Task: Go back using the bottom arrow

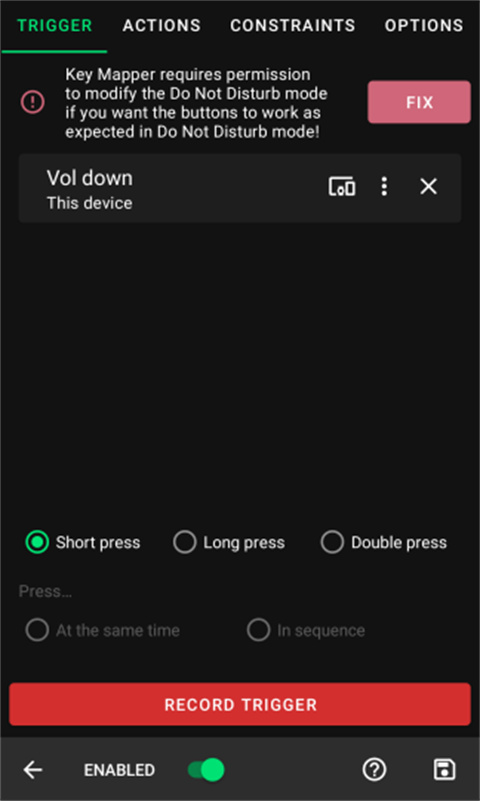Action: 33,769
